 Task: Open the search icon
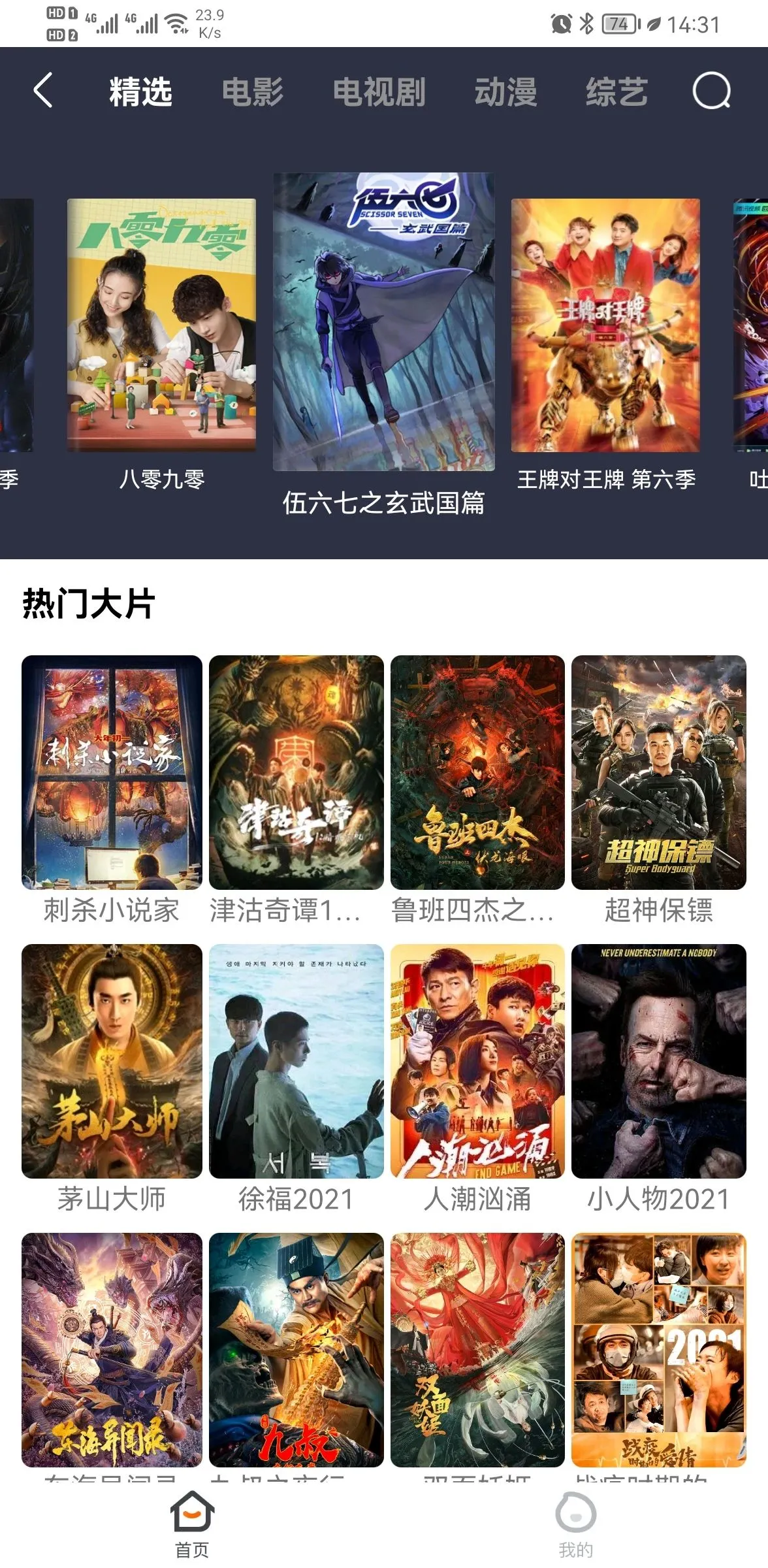coord(711,90)
